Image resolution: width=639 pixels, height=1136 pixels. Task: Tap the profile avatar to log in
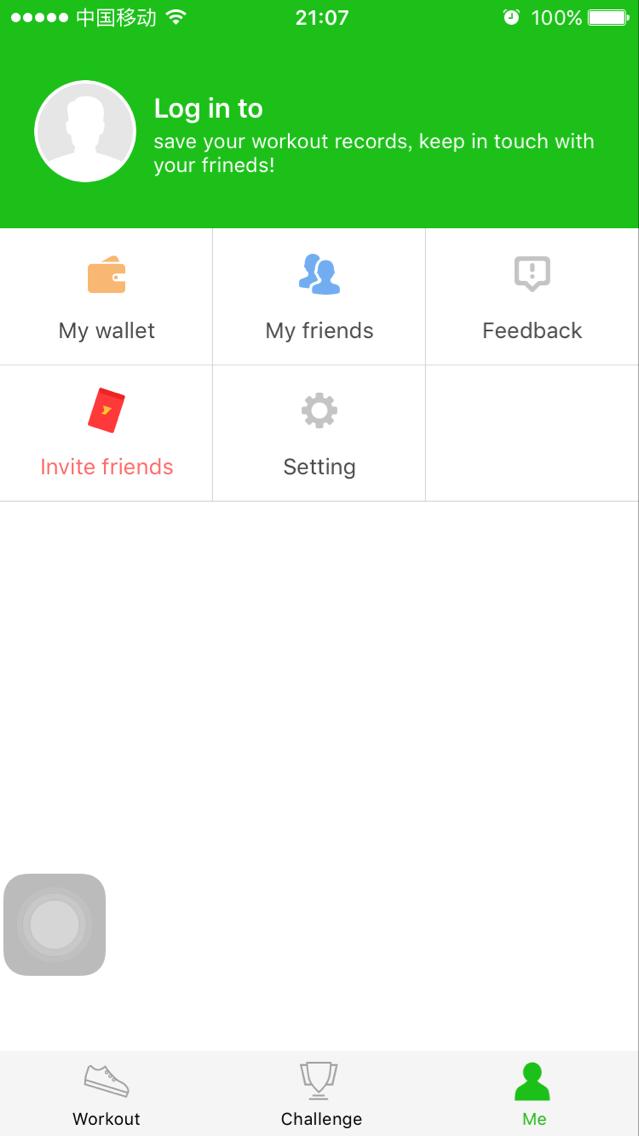click(85, 131)
